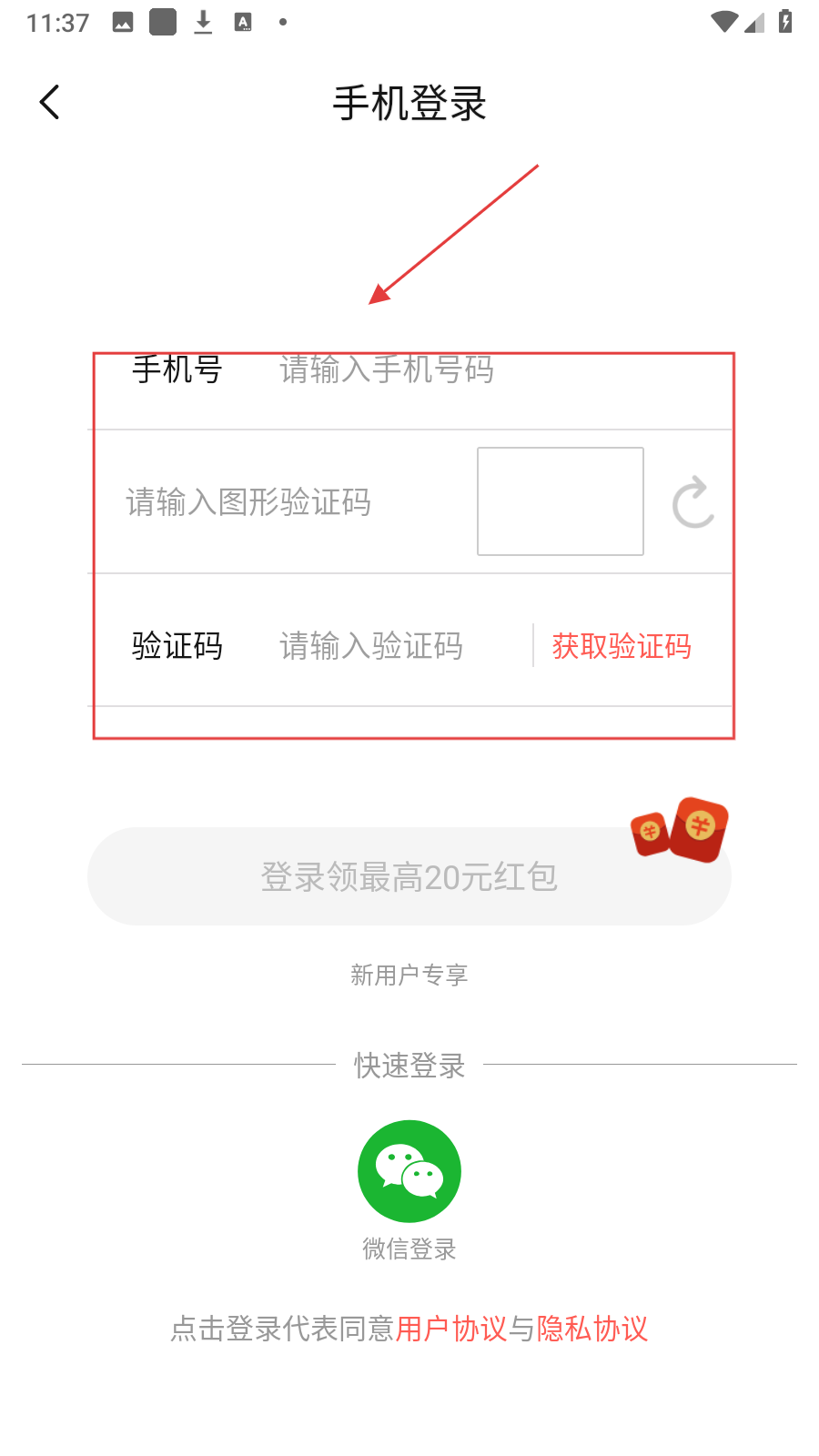Image resolution: width=819 pixels, height=1456 pixels.
Task: Log in with the green WeChat icon
Action: tap(409, 1171)
